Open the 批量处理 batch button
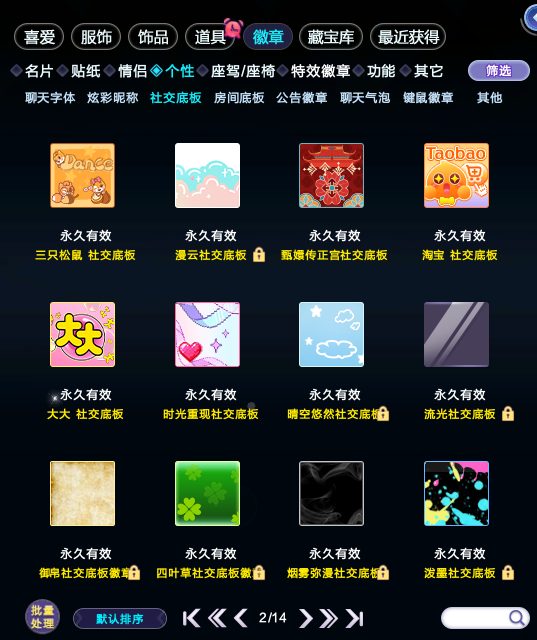The width and height of the screenshot is (537, 640). [x=42, y=617]
